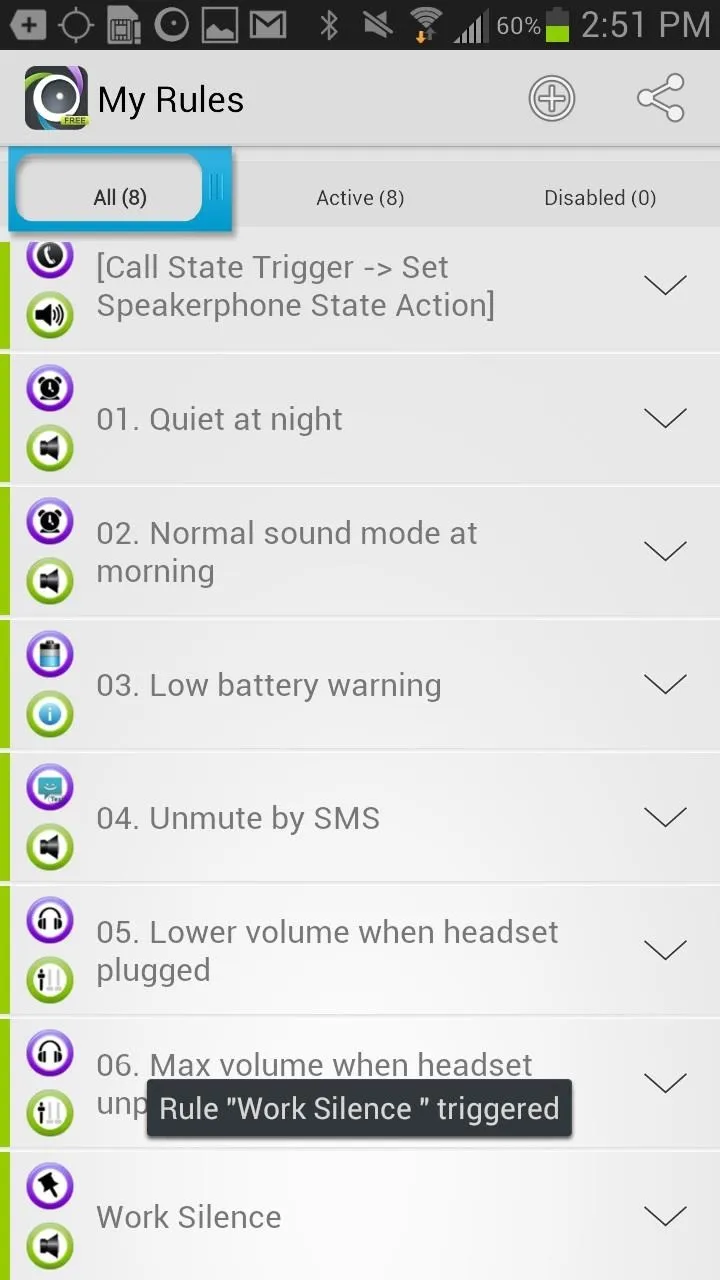Add a new rule with plus icon
This screenshot has height=1280, width=720.
(x=552, y=99)
